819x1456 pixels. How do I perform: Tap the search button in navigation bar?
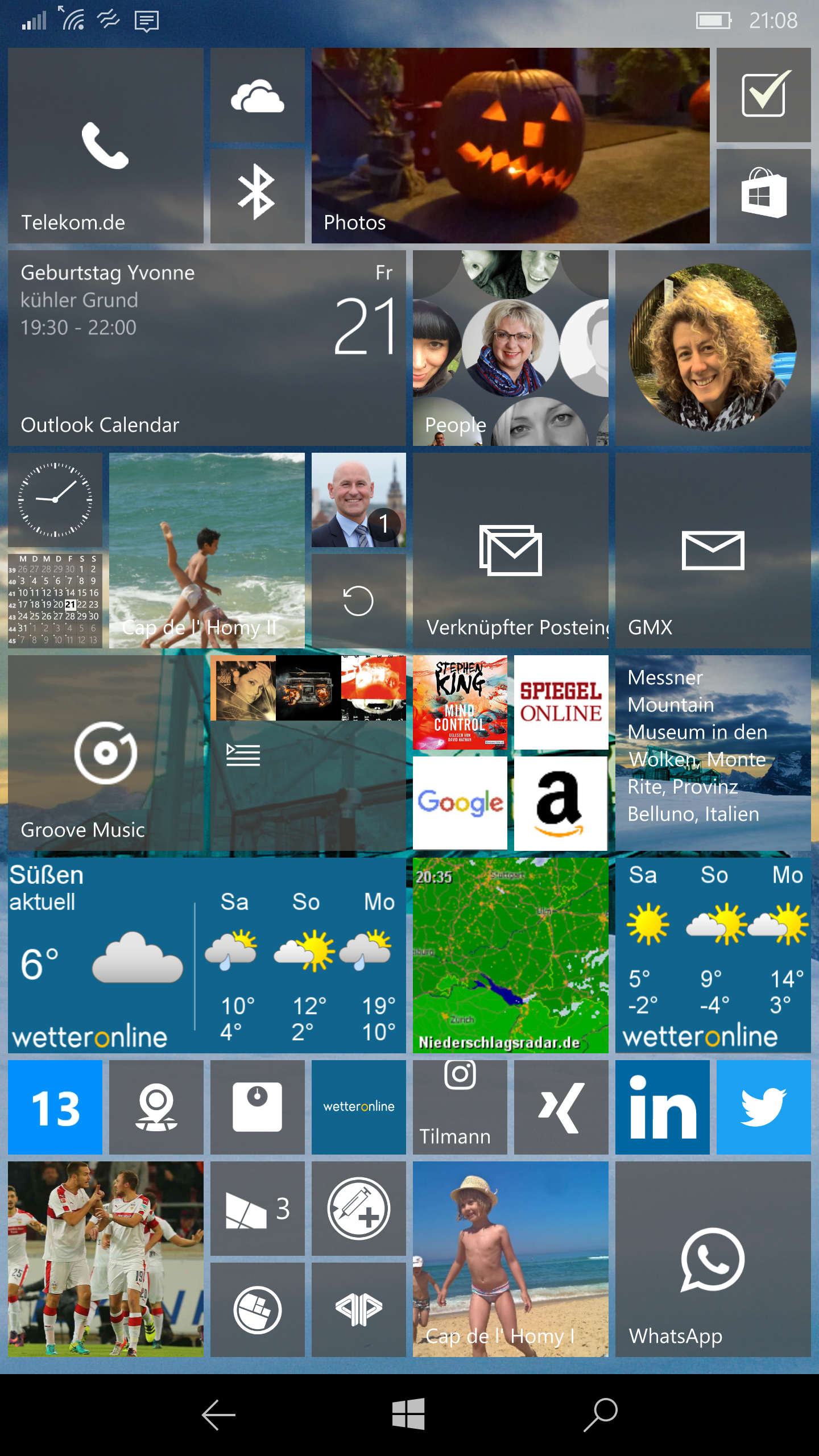(x=601, y=1414)
